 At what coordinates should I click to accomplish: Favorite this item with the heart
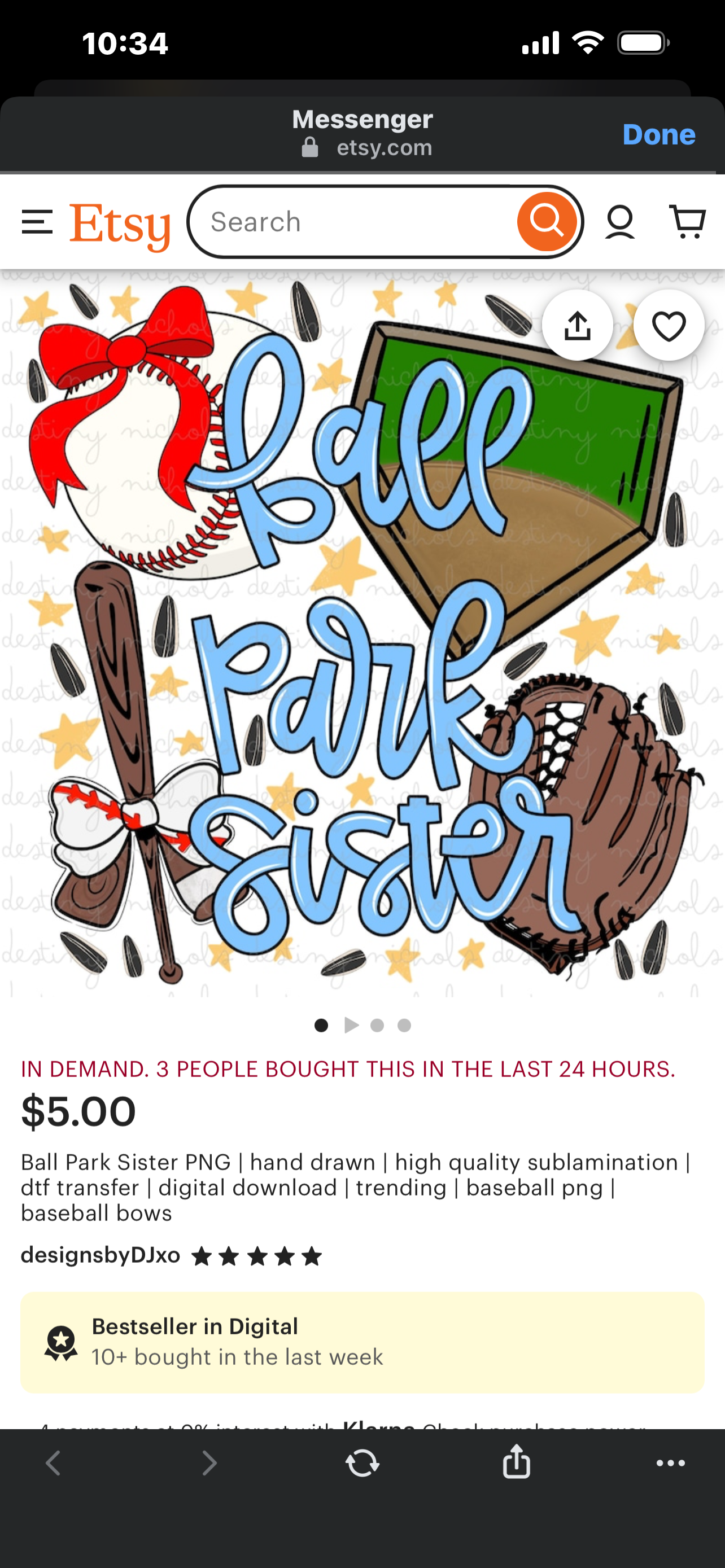click(x=669, y=326)
